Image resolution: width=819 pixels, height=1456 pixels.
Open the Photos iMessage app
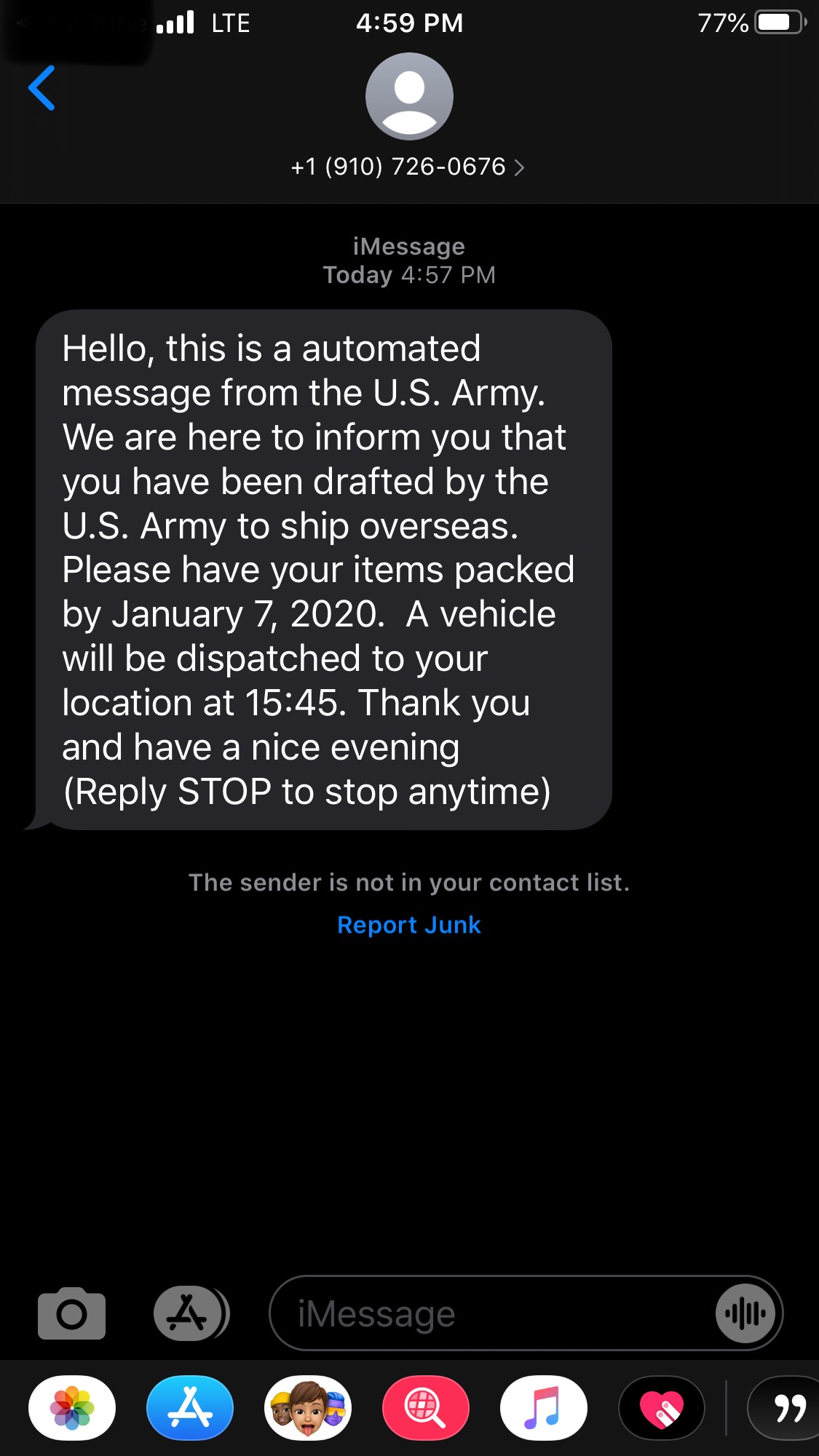coord(72,1408)
